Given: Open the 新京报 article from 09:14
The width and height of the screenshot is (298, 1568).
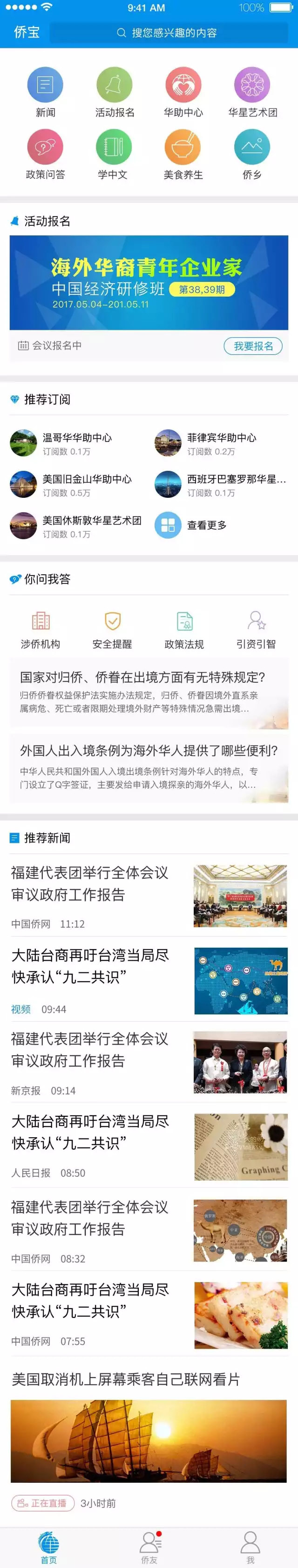Looking at the screenshot, I should coord(149,1062).
